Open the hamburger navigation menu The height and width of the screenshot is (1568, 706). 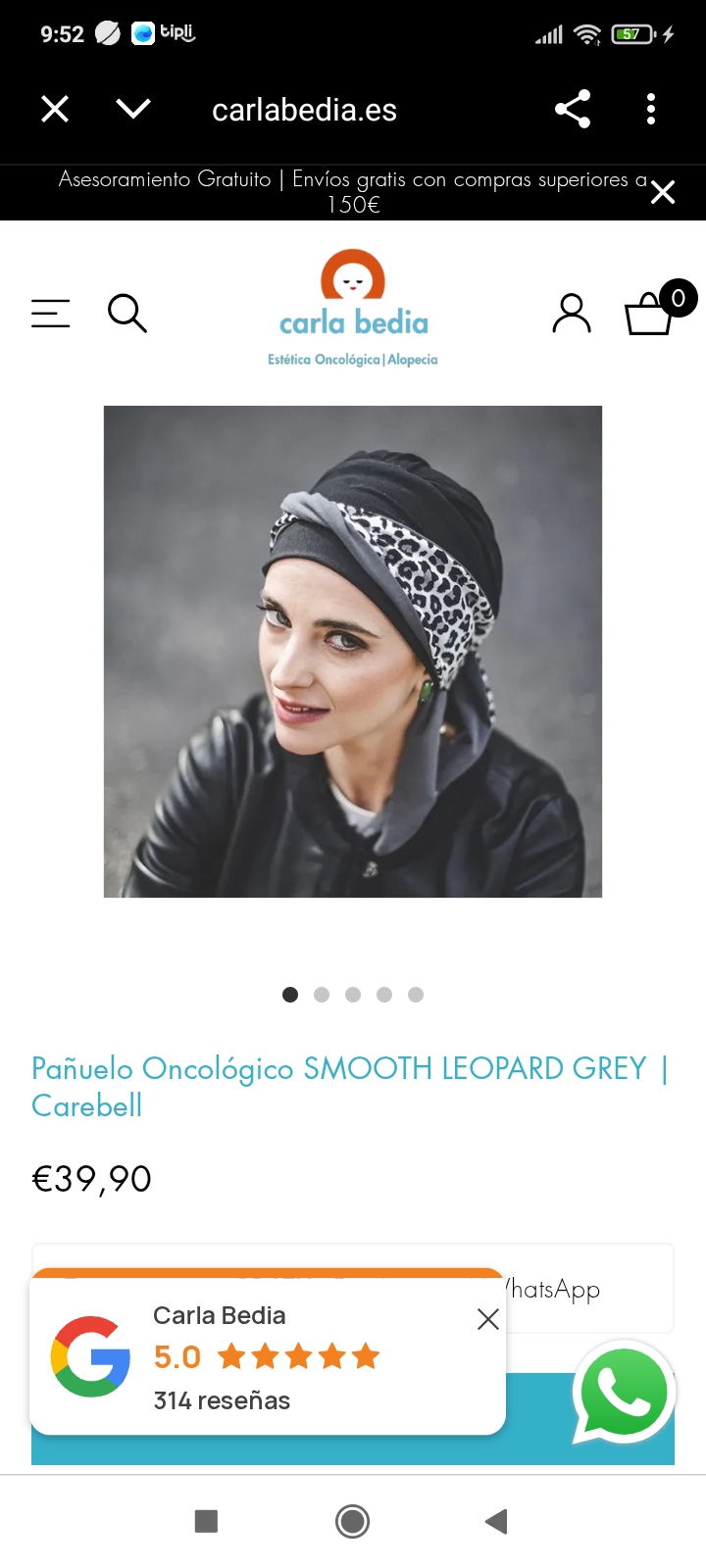pyautogui.click(x=51, y=314)
